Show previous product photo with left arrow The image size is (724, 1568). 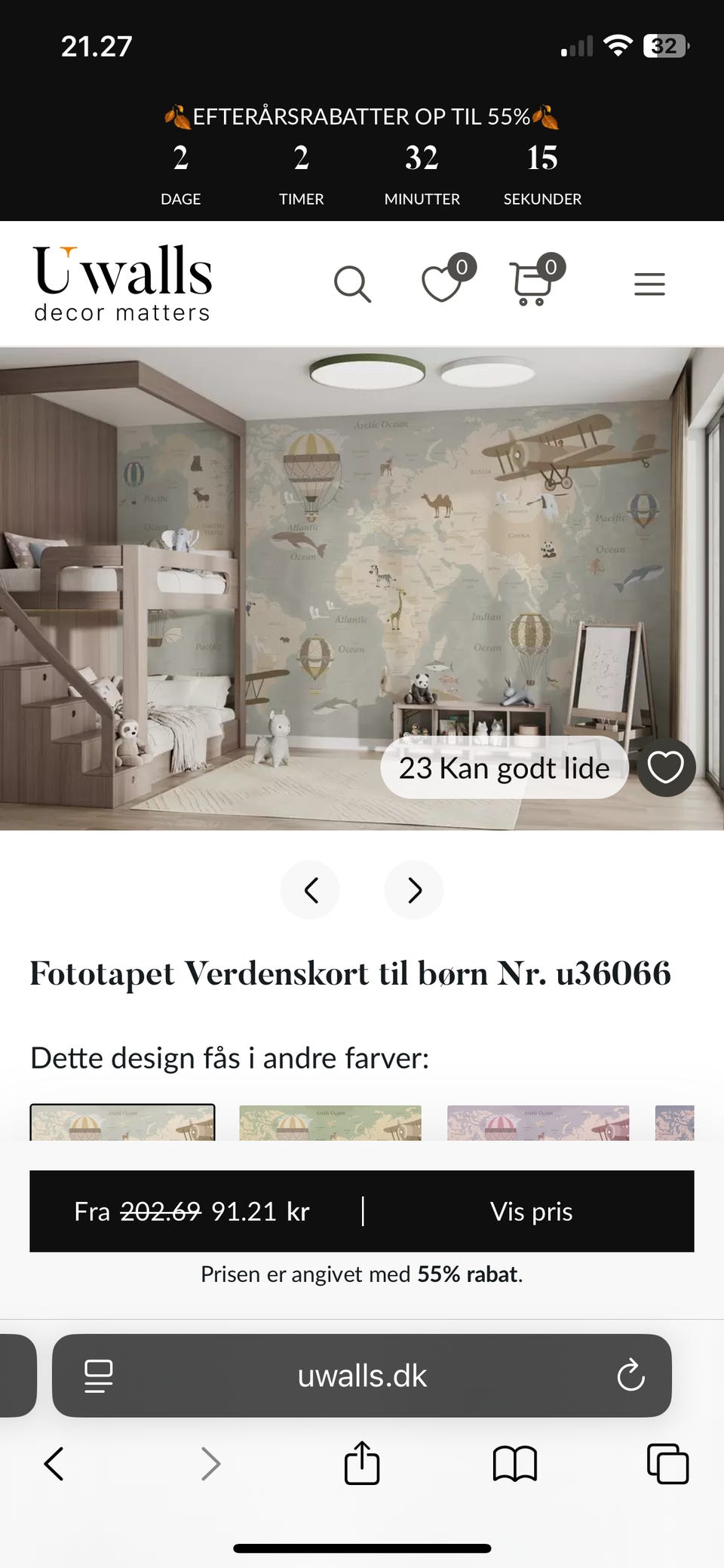[x=310, y=890]
